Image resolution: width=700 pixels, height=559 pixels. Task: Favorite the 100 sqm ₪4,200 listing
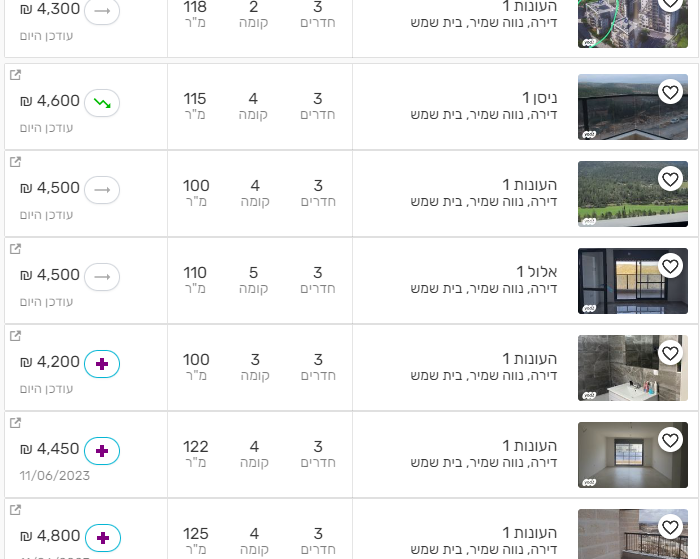pos(670,353)
